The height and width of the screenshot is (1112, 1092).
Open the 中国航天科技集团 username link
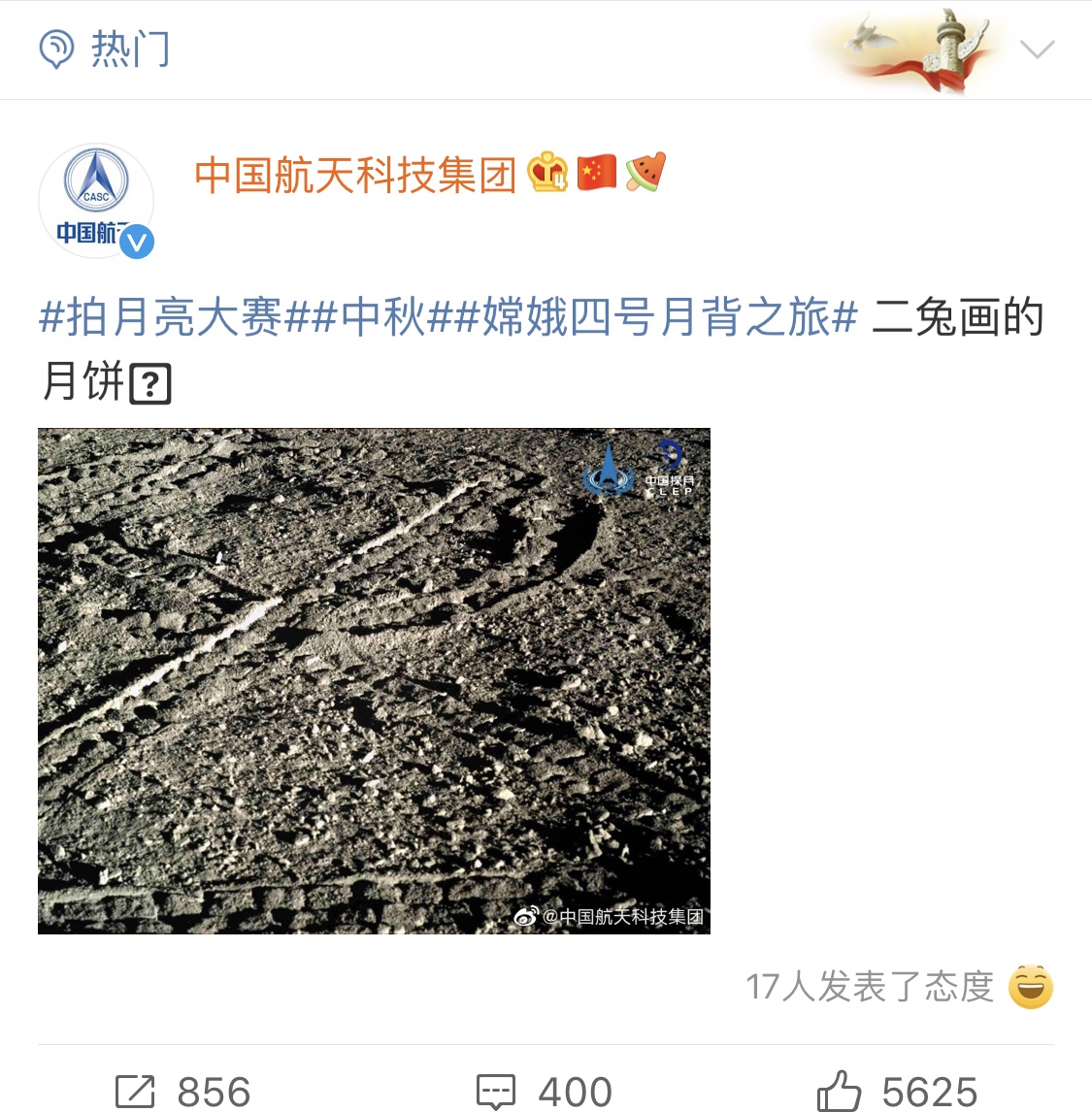(355, 176)
